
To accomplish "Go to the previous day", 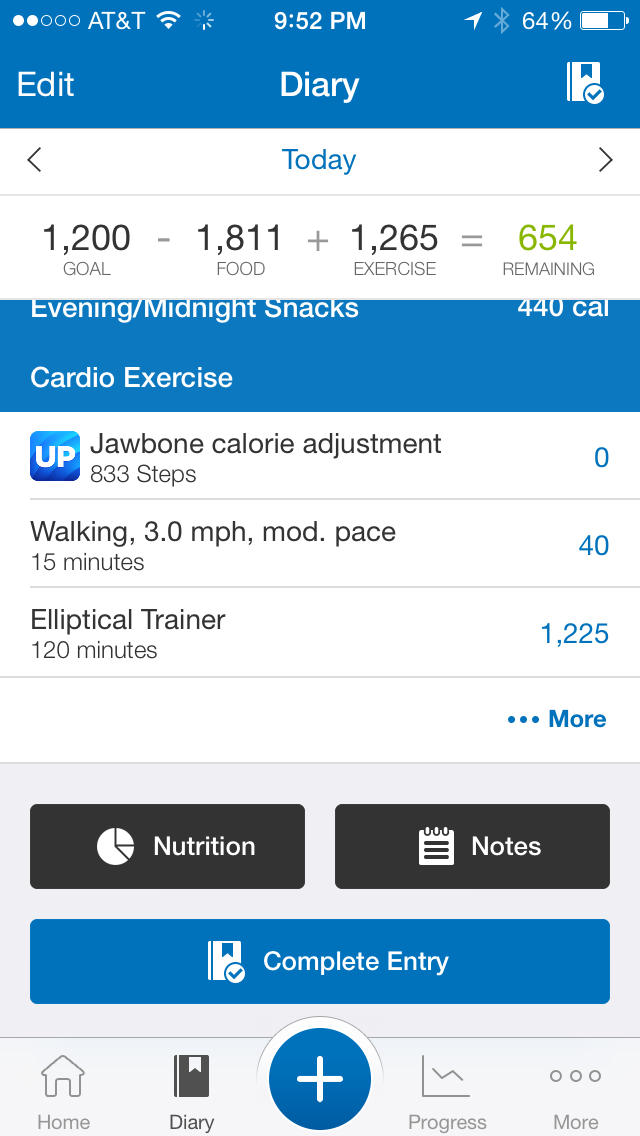I will pyautogui.click(x=34, y=160).
